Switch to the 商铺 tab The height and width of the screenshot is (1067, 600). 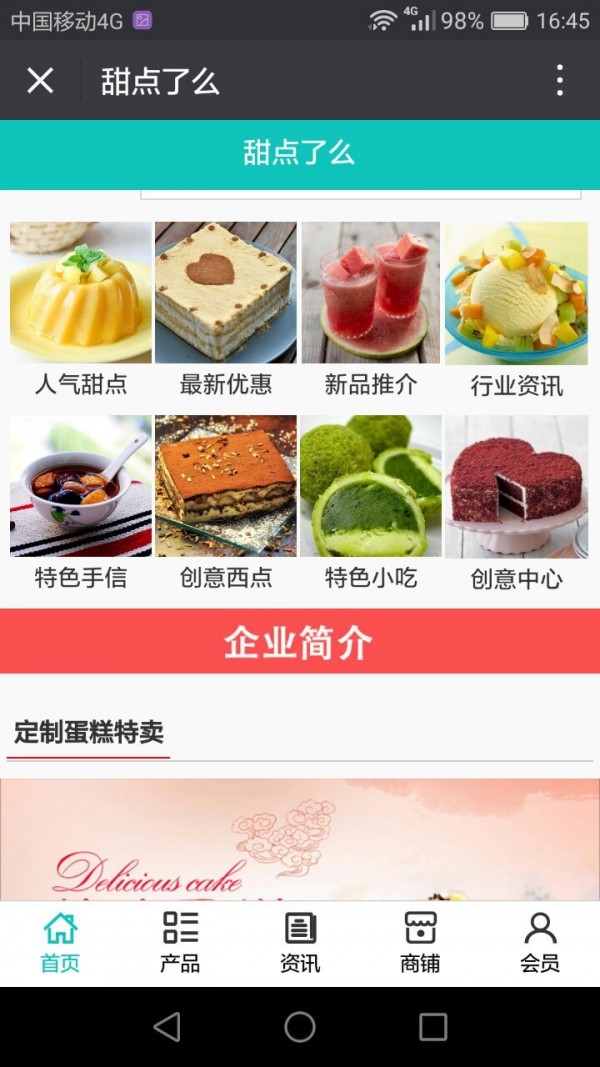coord(420,942)
